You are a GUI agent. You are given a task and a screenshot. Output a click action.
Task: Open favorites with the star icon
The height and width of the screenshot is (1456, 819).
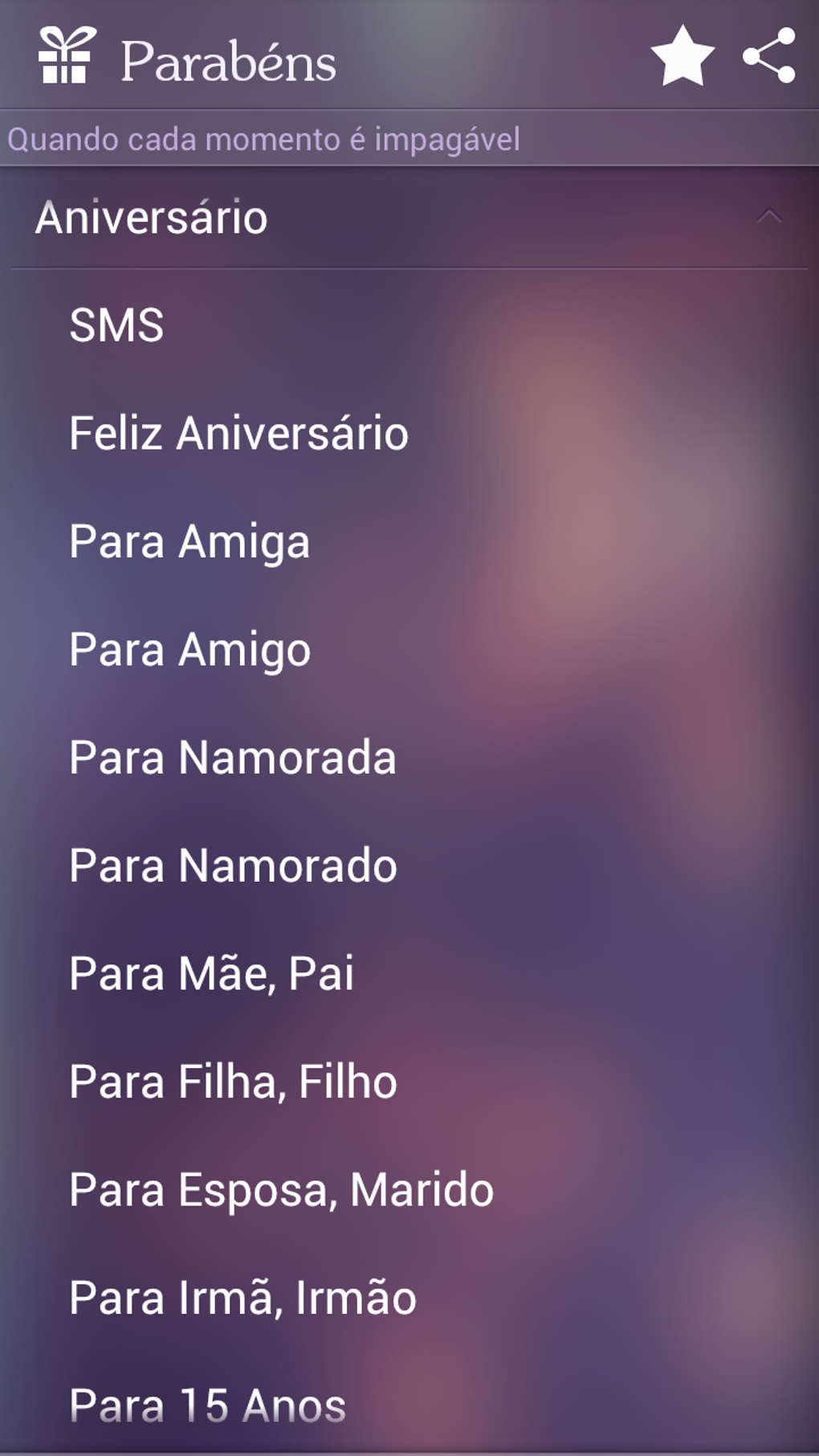click(x=682, y=56)
